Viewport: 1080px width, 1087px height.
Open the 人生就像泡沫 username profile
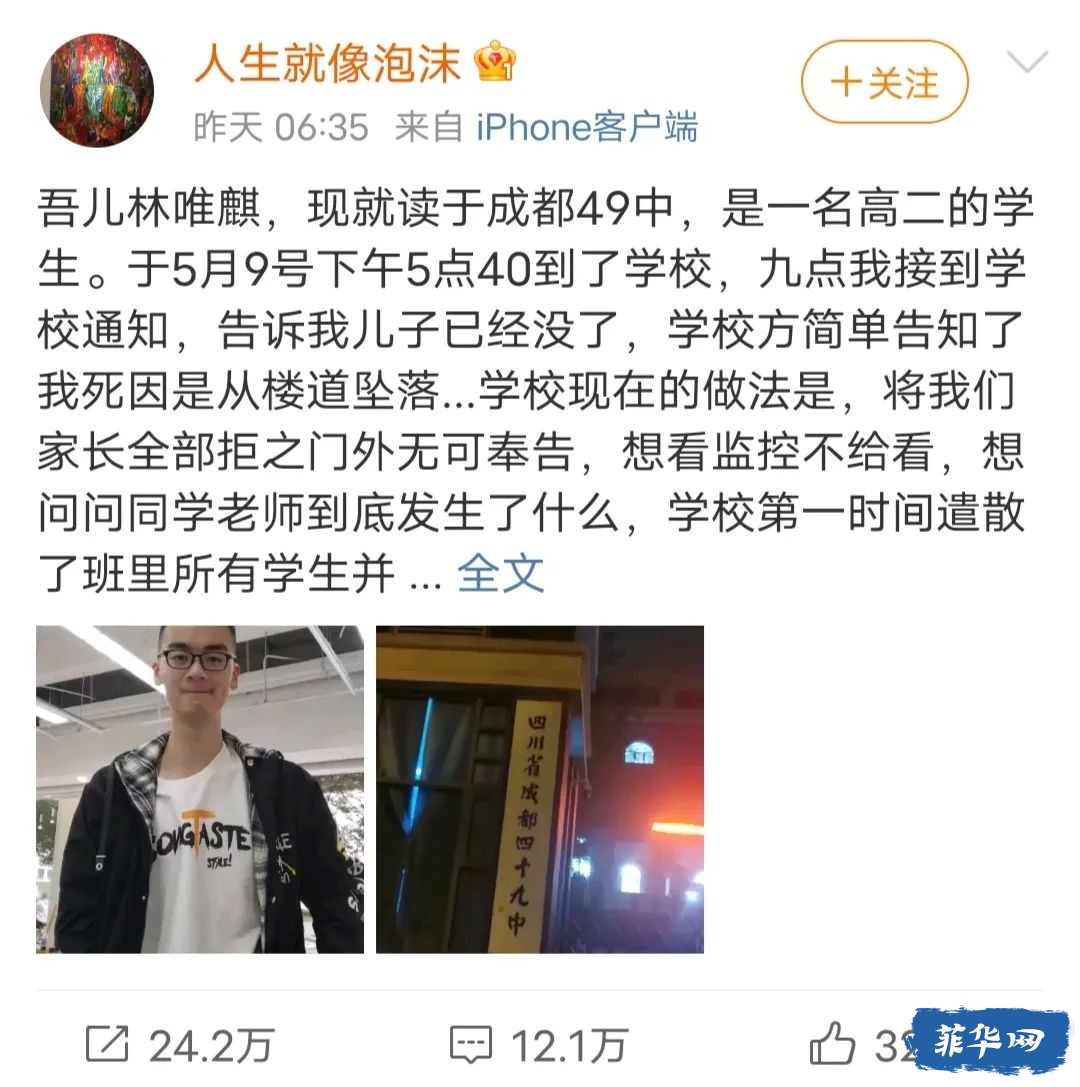pos(327,64)
